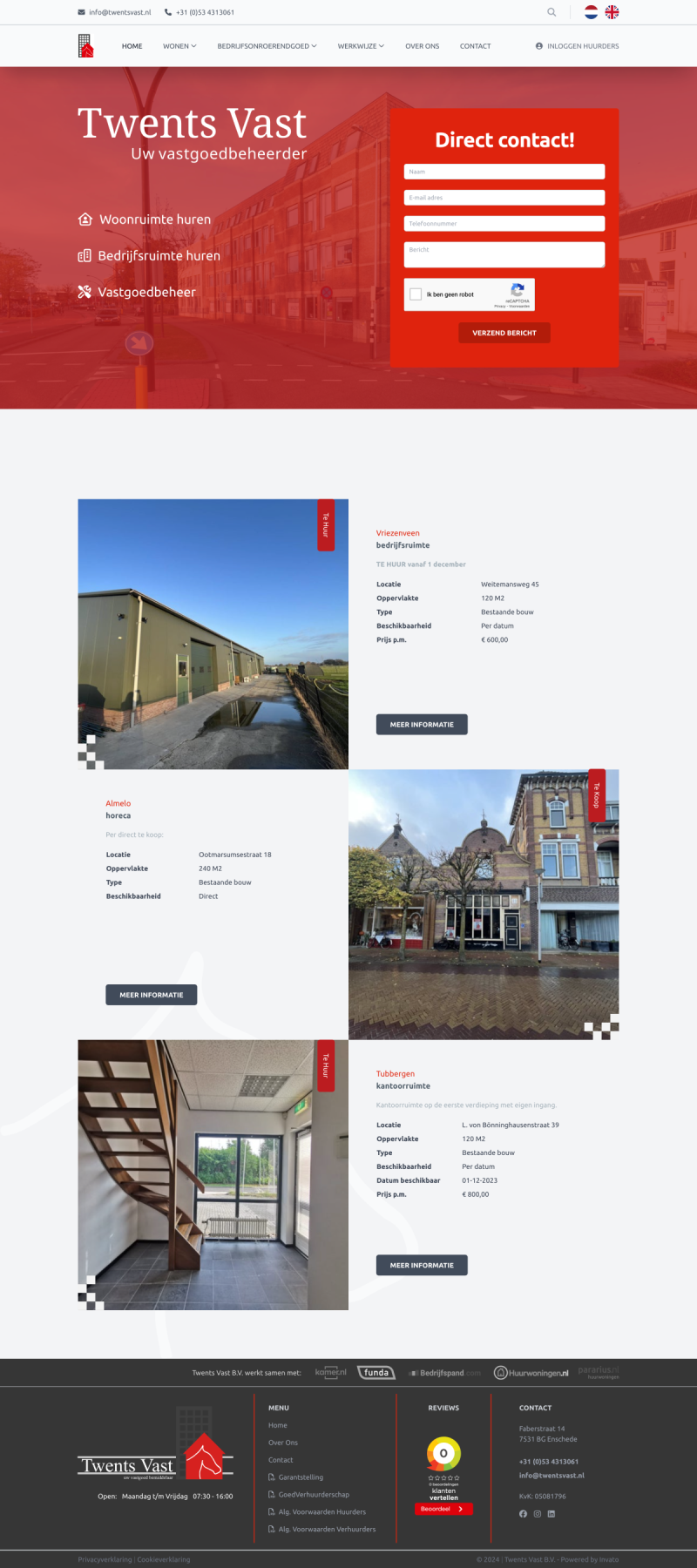The image size is (697, 1568).
Task: Select Woonruimte huren link
Action: tap(154, 220)
